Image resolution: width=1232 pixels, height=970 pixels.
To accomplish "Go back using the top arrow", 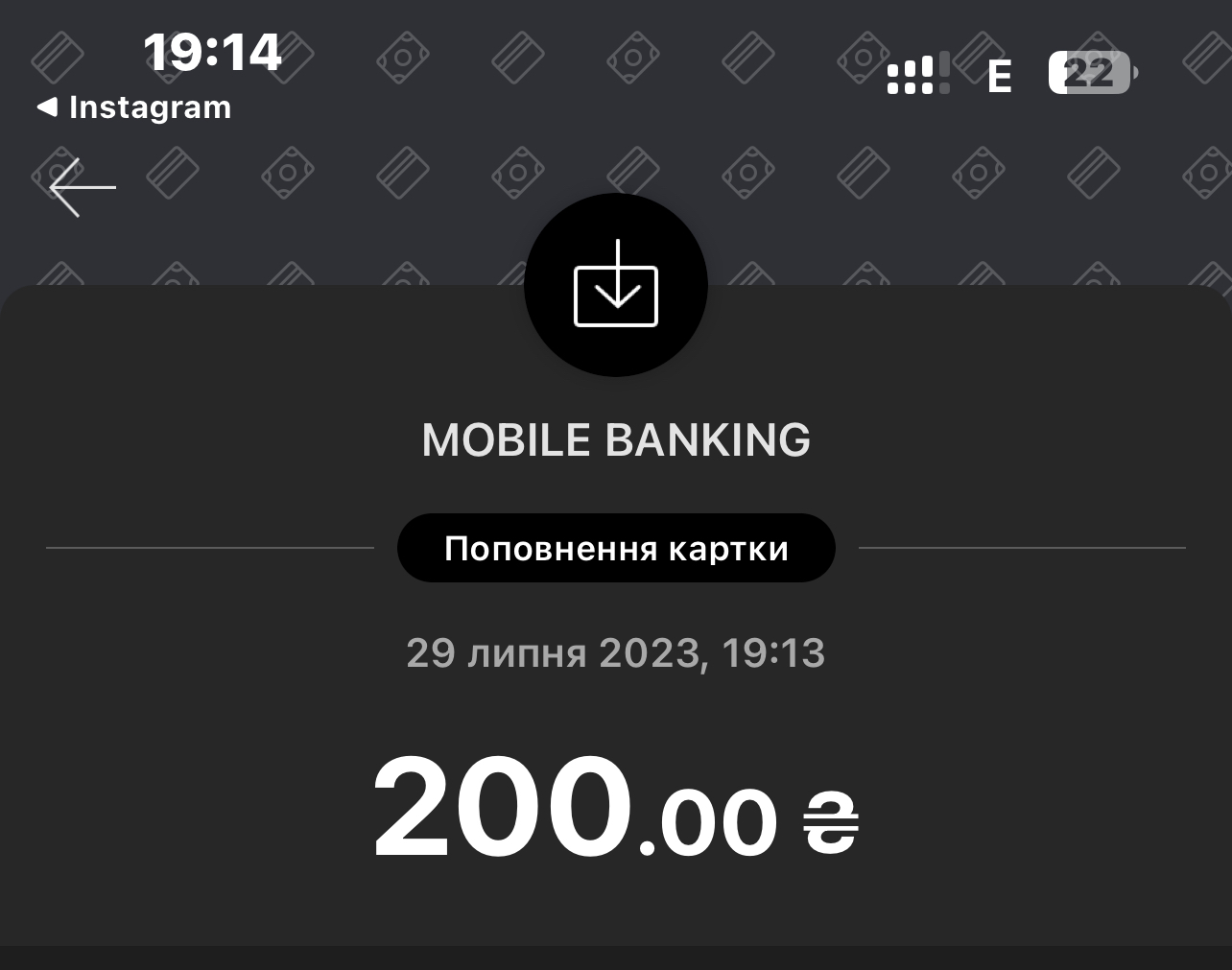I will click(83, 187).
